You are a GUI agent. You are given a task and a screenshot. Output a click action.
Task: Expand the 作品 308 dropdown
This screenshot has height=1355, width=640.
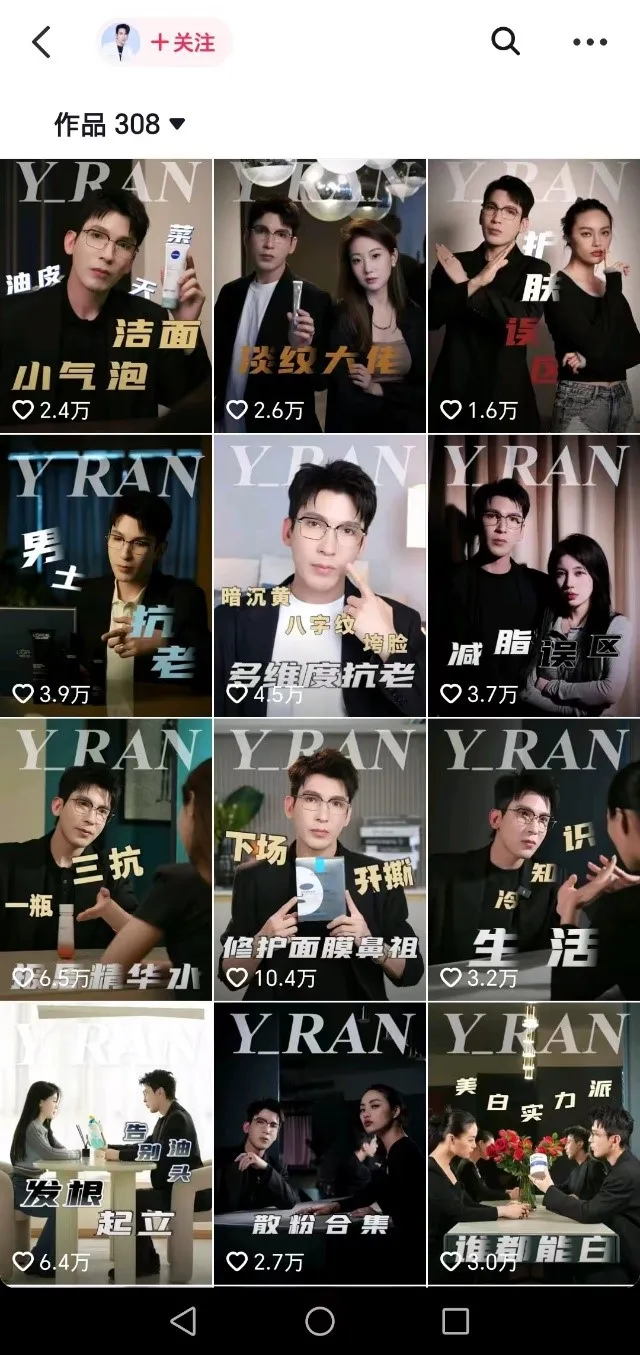(120, 124)
